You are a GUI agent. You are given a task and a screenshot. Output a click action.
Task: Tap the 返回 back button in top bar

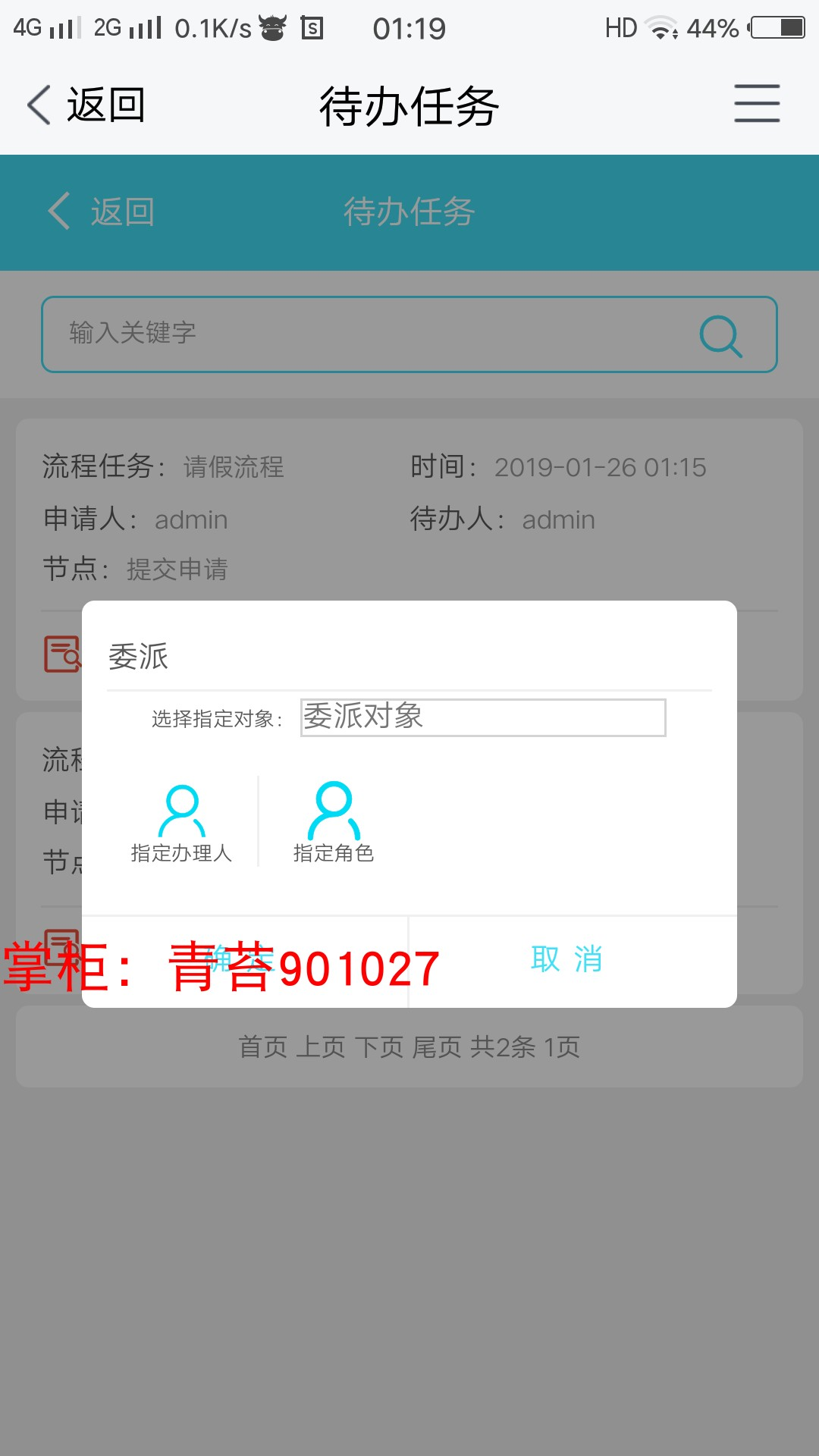[x=86, y=105]
